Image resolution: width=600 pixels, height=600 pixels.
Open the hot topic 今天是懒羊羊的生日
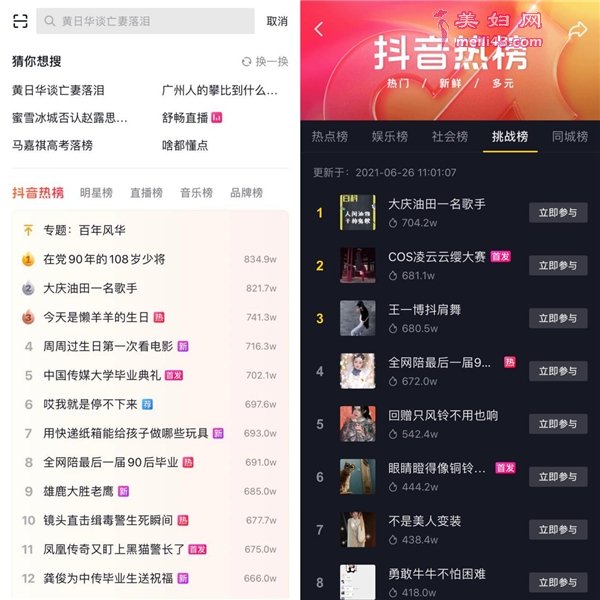coord(96,318)
